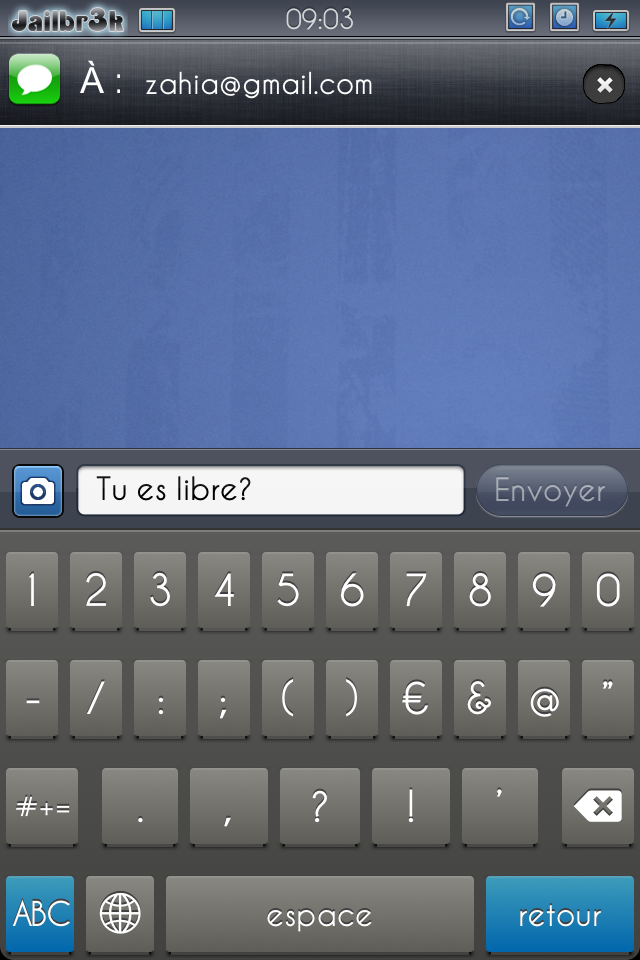Change keyboard language with globe key
640x960 pixels.
pyautogui.click(x=120, y=914)
